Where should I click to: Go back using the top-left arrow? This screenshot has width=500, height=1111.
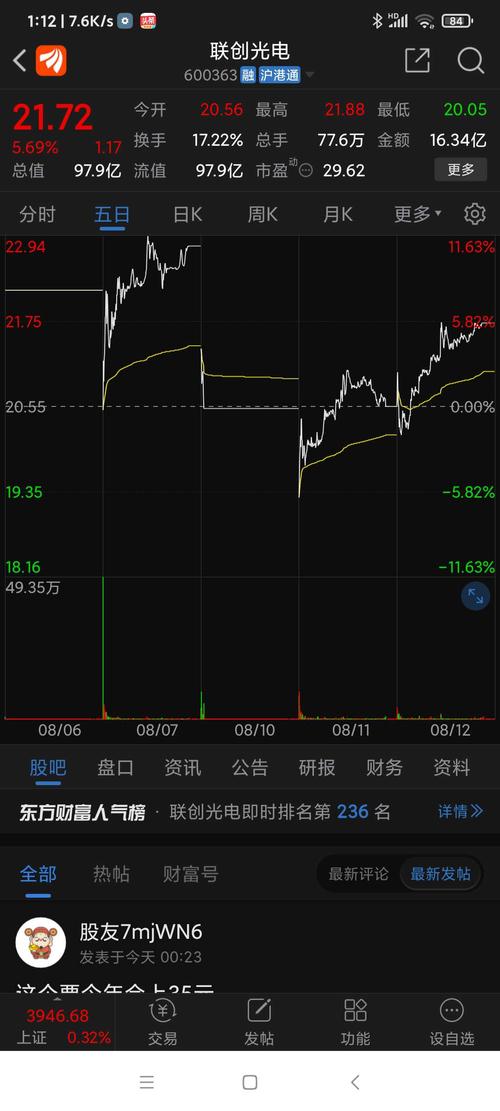[20, 61]
